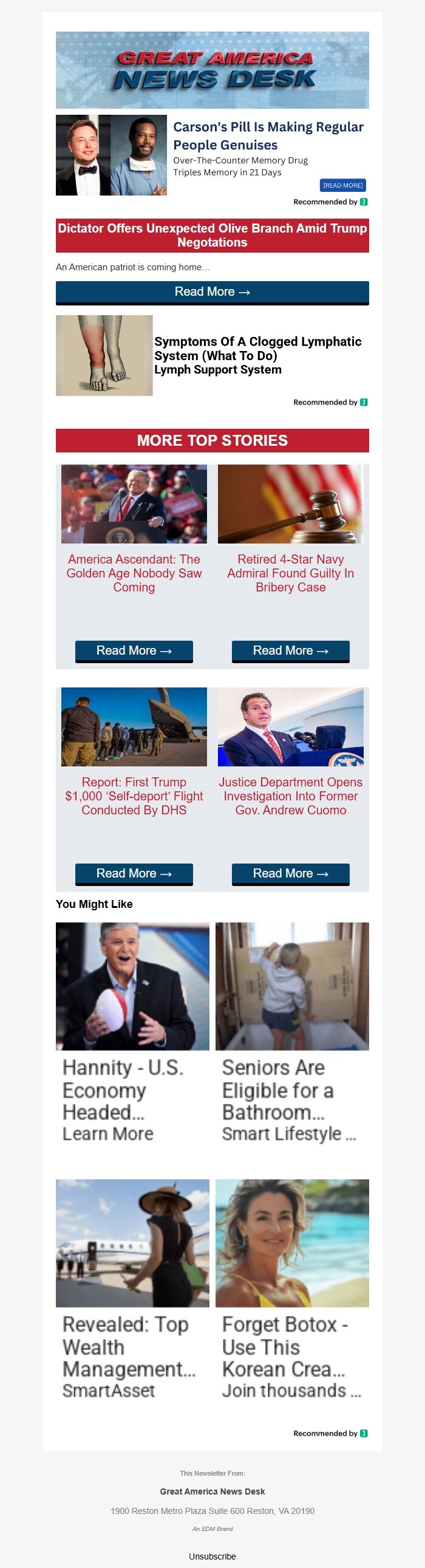Read More on Navy Admiral bribery story
Viewport: 425px width, 1568px height.
pyautogui.click(x=290, y=650)
